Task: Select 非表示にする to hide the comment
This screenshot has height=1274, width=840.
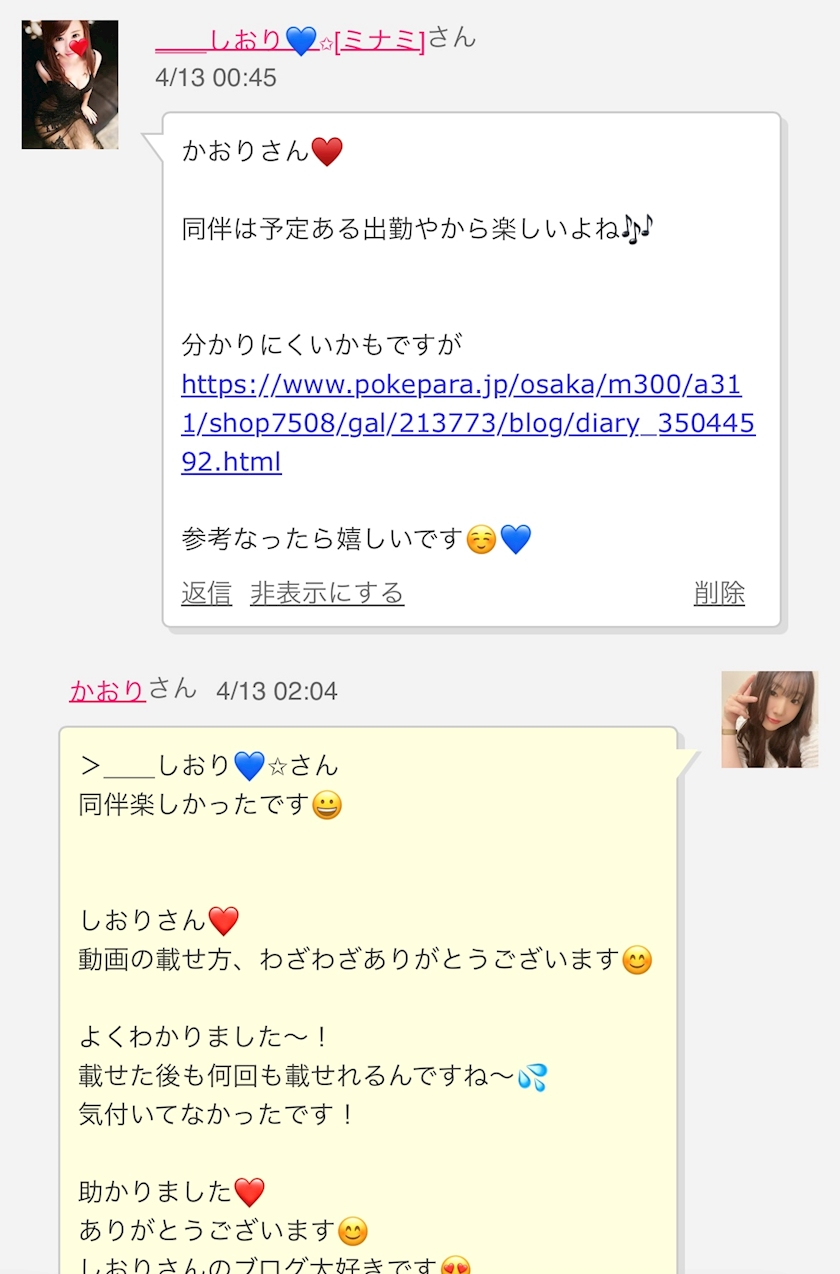Action: point(327,593)
